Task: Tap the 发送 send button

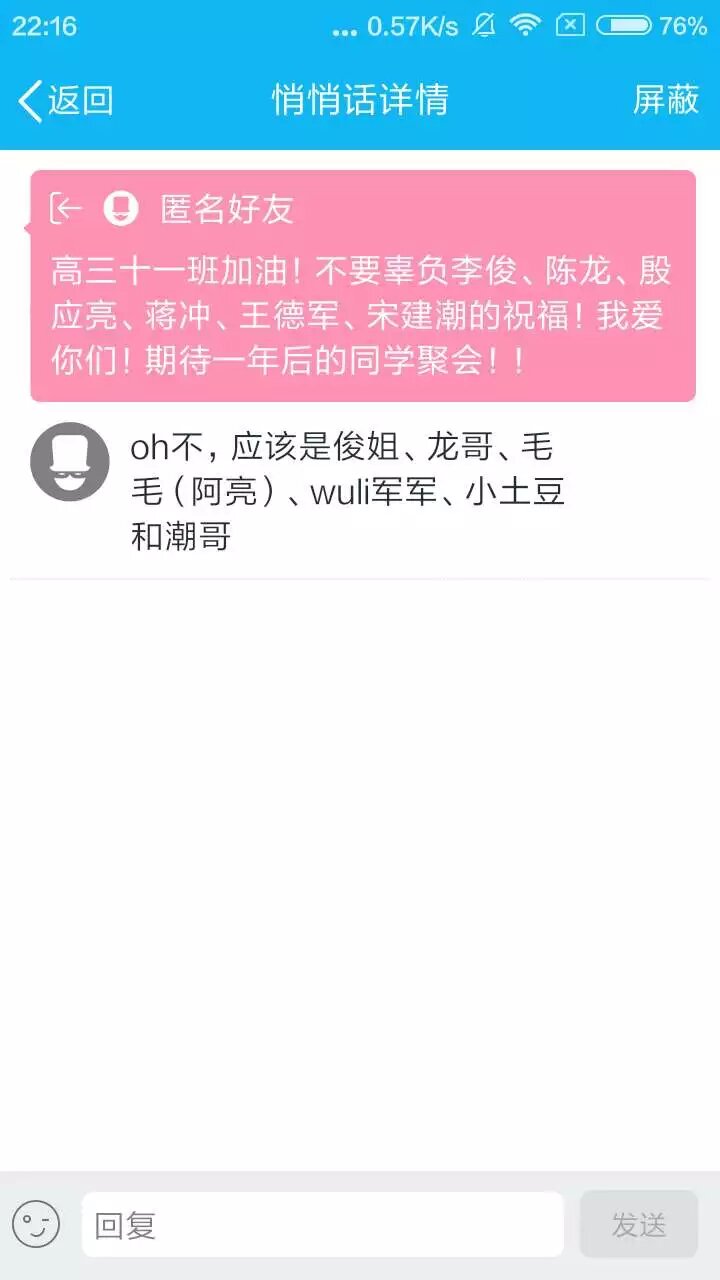Action: [638, 1224]
